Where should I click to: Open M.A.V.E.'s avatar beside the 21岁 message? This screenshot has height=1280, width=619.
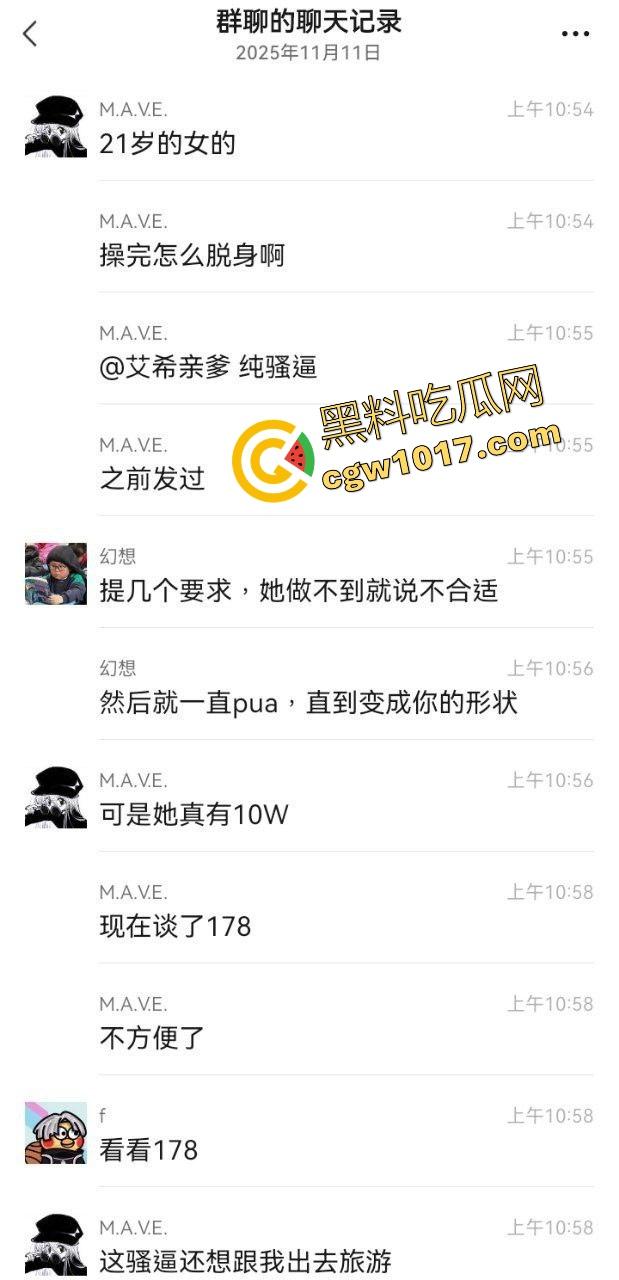[x=56, y=127]
